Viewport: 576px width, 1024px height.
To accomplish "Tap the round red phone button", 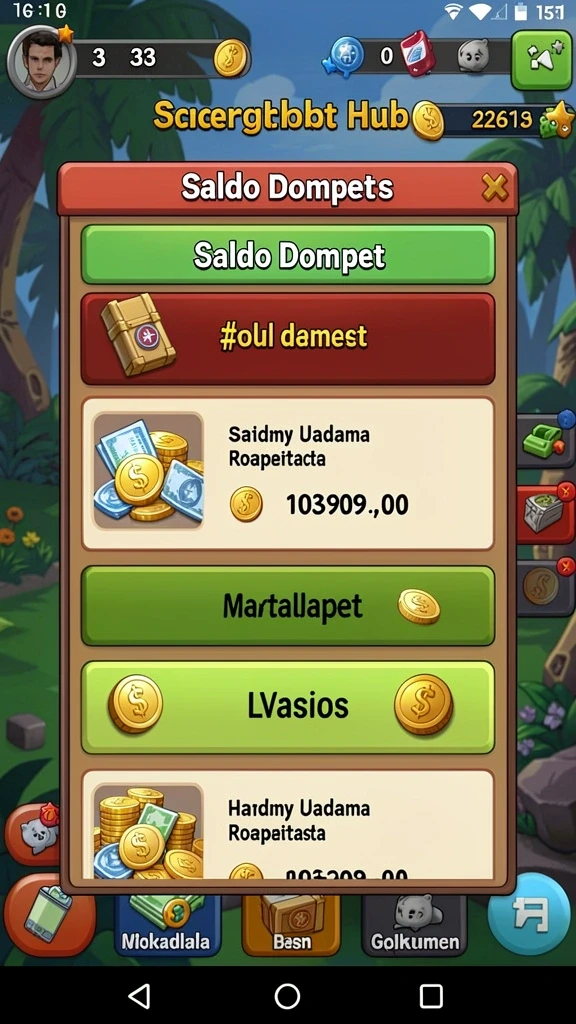I will click(50, 916).
